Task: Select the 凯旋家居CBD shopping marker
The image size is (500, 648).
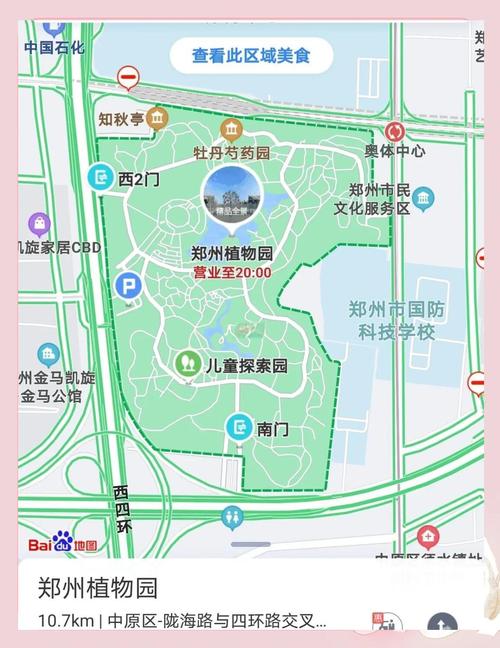Action: pyautogui.click(x=39, y=225)
